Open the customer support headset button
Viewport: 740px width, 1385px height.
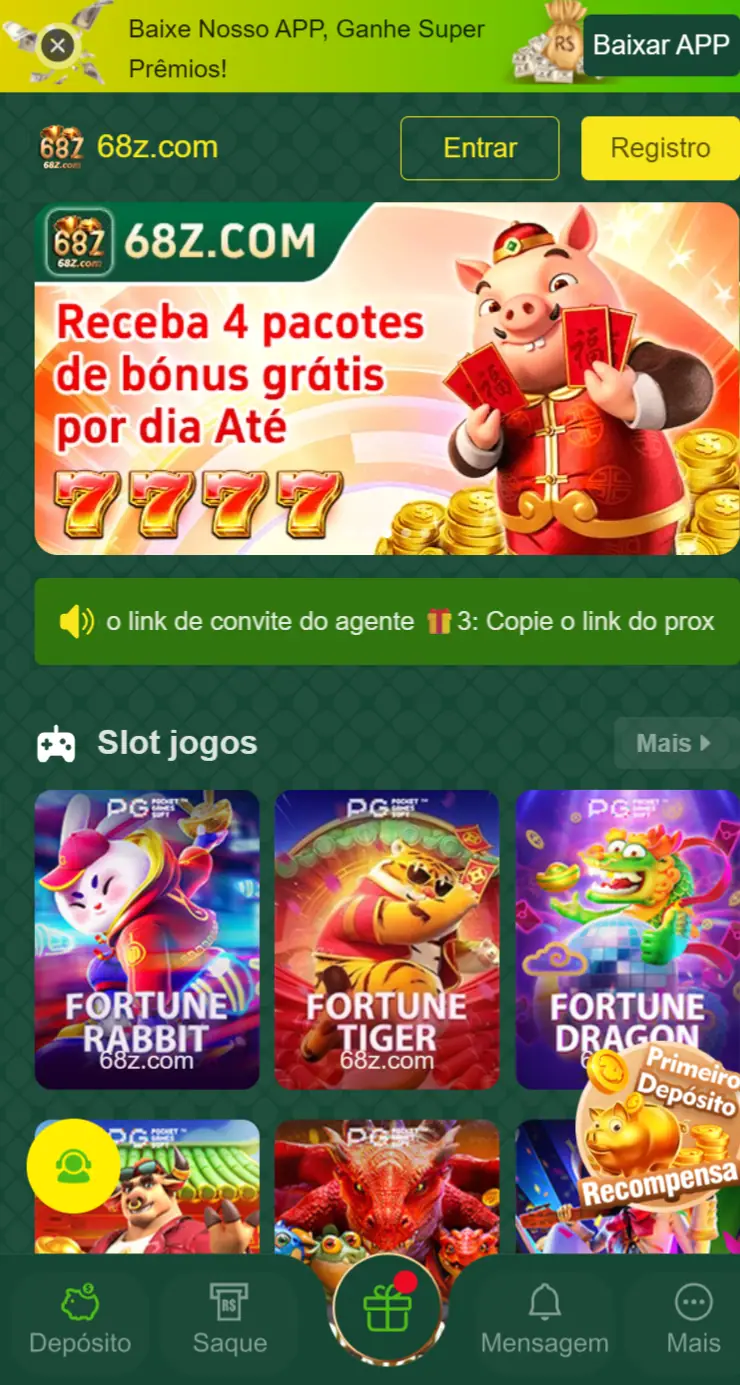point(73,1166)
